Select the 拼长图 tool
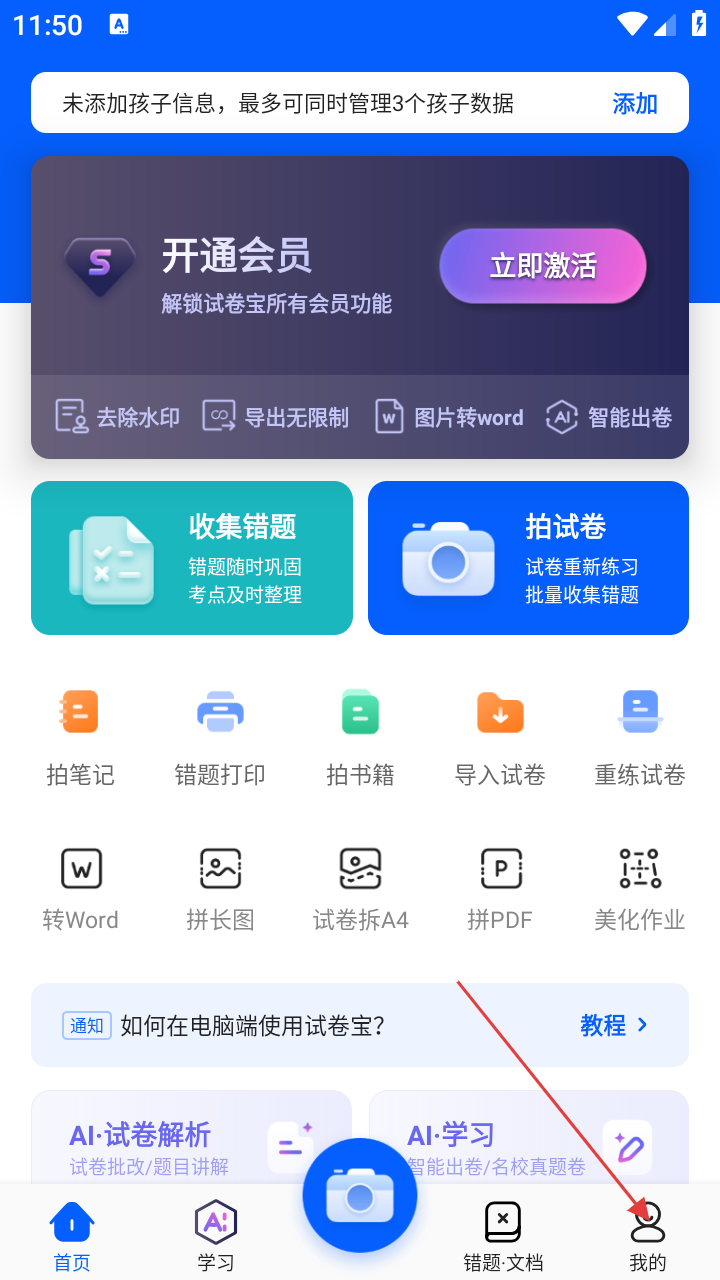Image resolution: width=720 pixels, height=1280 pixels. pos(220,888)
